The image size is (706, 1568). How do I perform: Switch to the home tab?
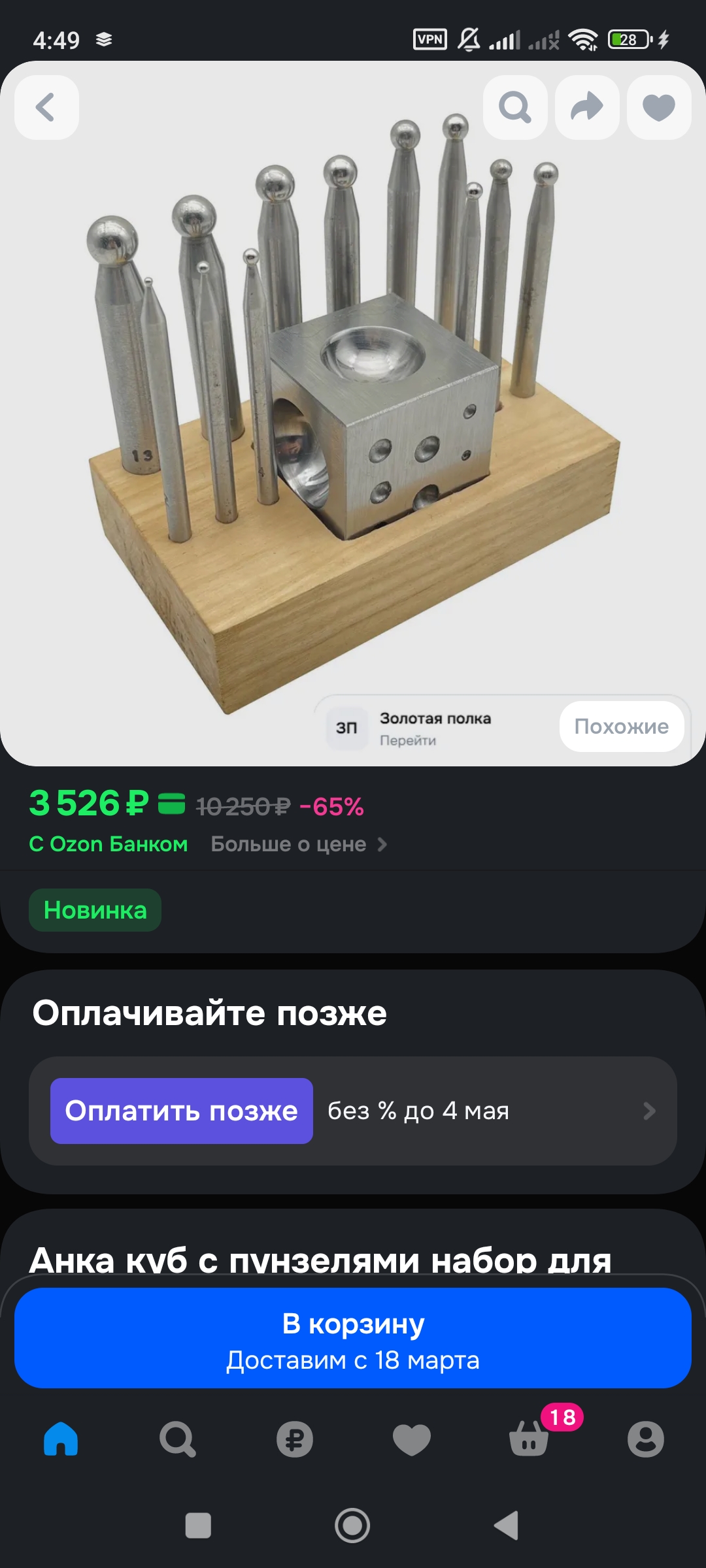coord(61,1439)
